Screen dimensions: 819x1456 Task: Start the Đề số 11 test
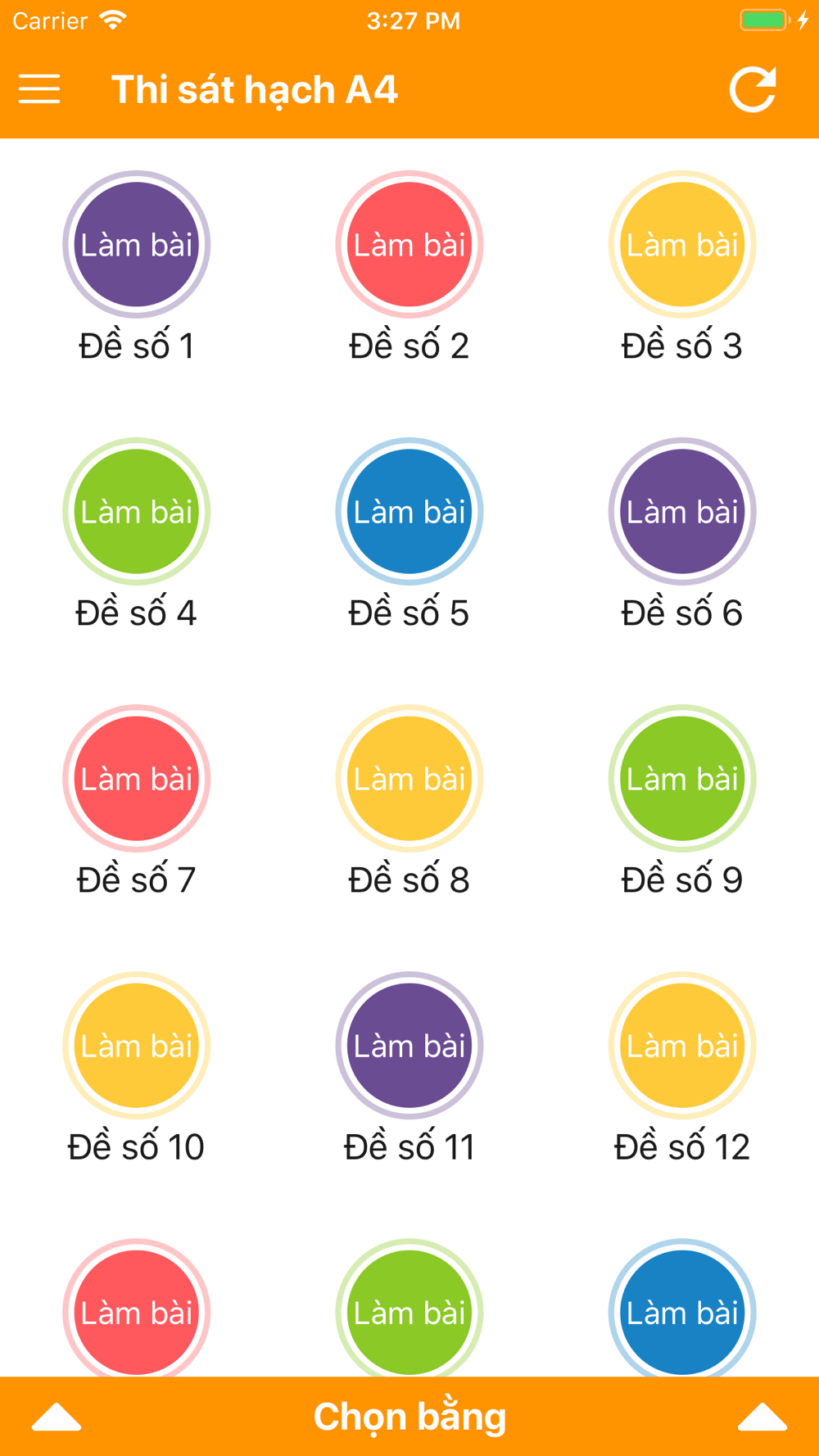[x=409, y=1045]
